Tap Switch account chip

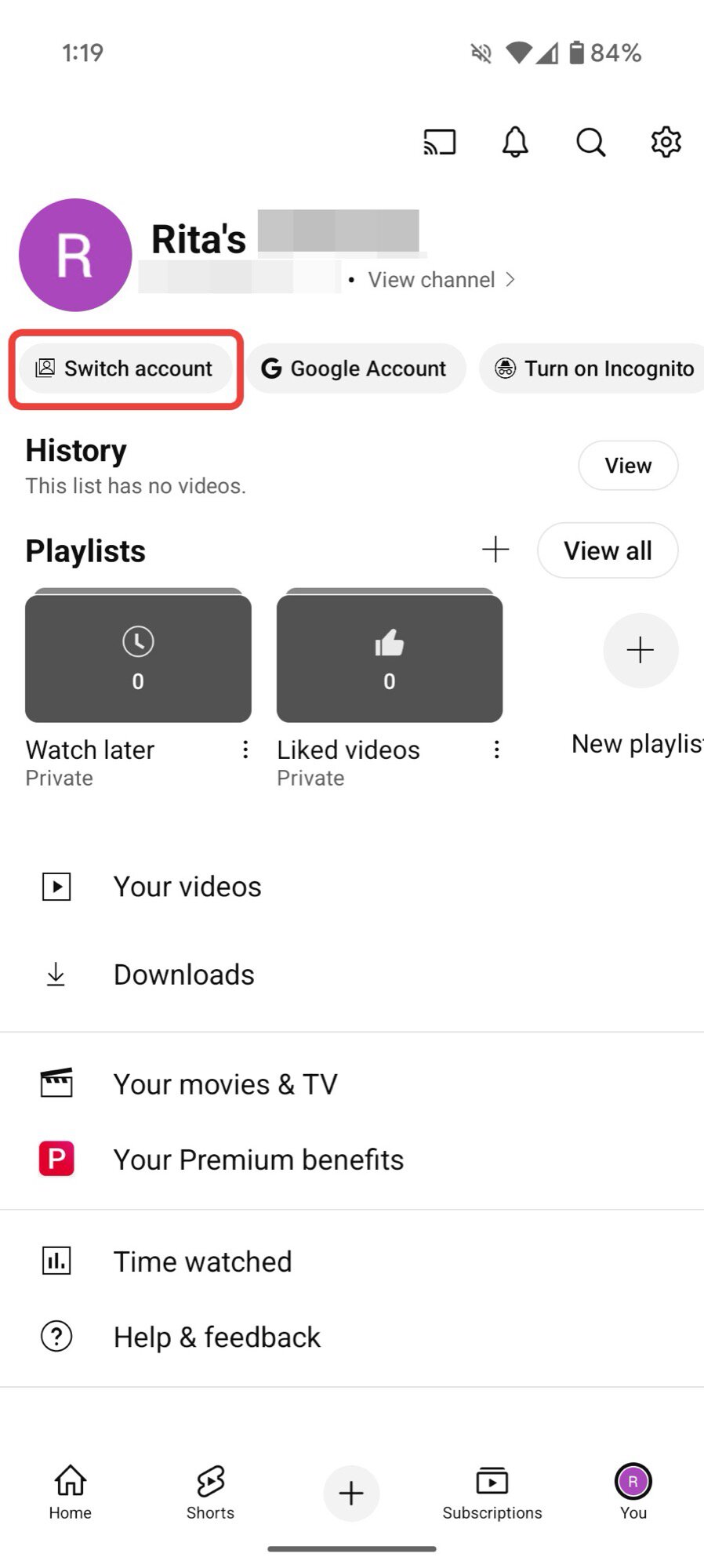point(125,368)
